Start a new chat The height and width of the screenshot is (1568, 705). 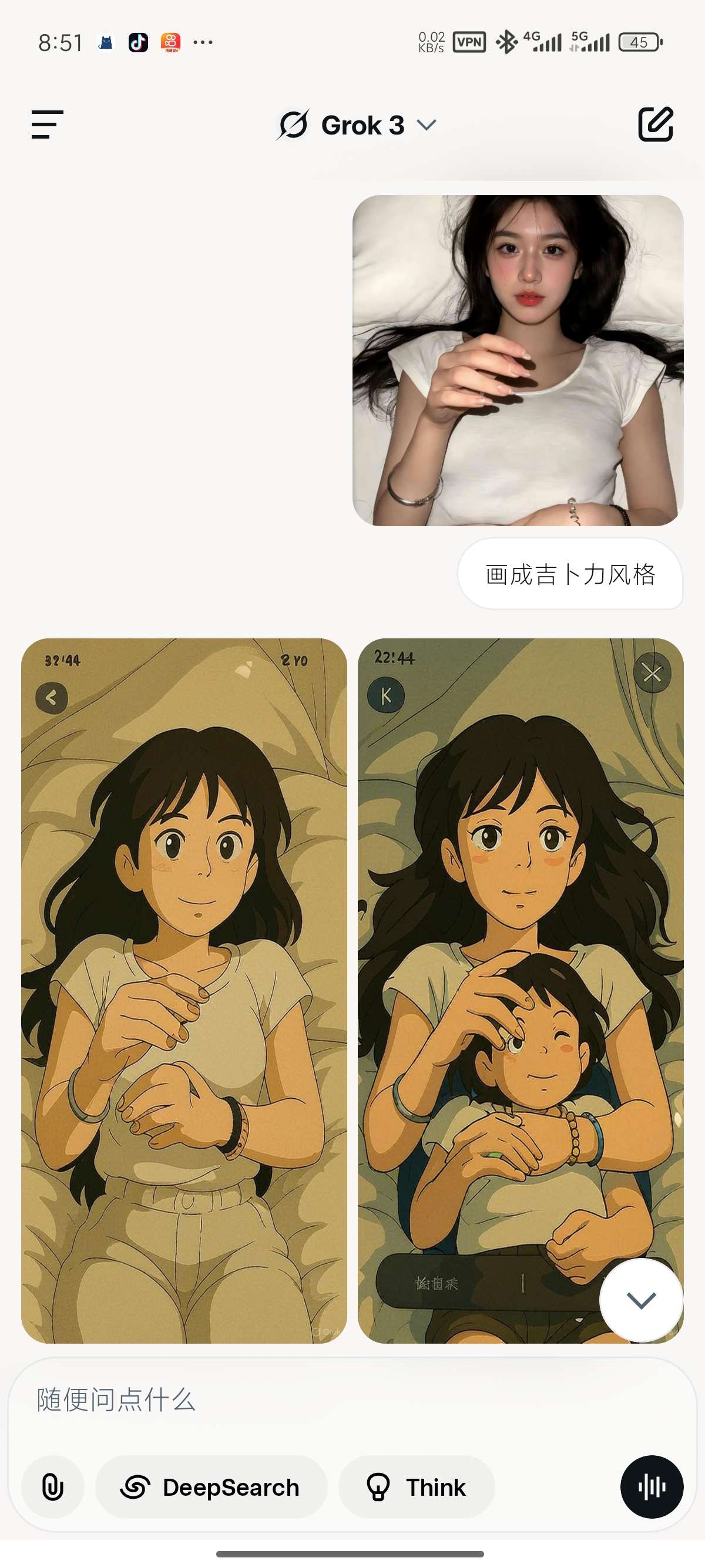[x=656, y=124]
